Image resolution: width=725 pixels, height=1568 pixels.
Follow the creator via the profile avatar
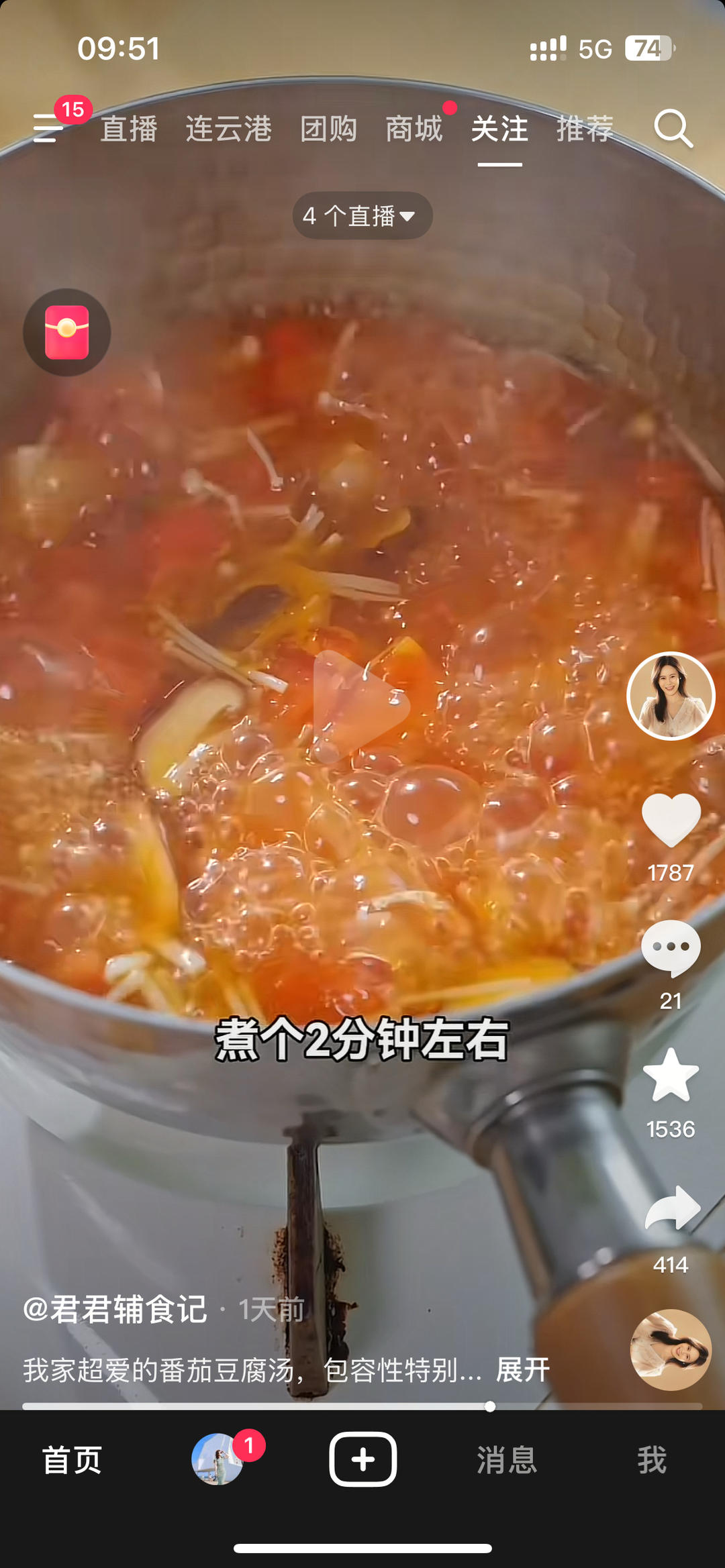(671, 696)
